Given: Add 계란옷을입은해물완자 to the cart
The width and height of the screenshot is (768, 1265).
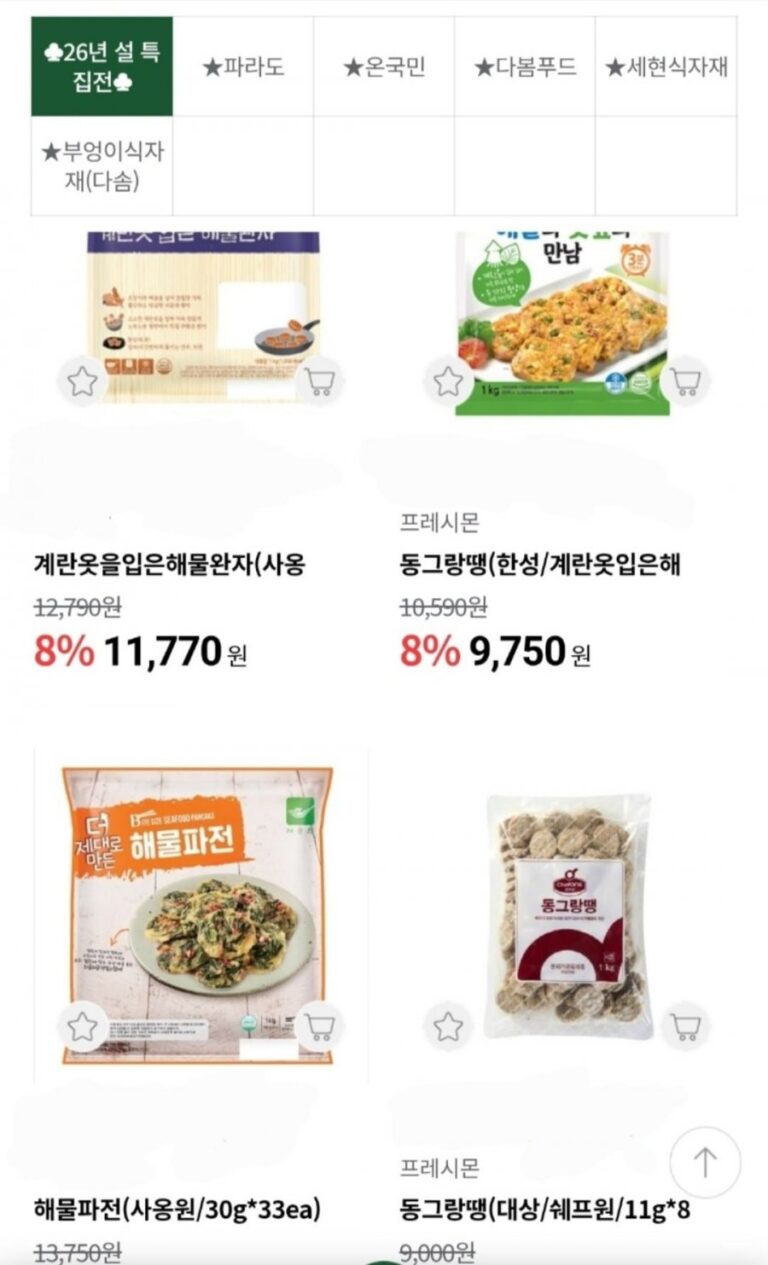Looking at the screenshot, I should 319,381.
